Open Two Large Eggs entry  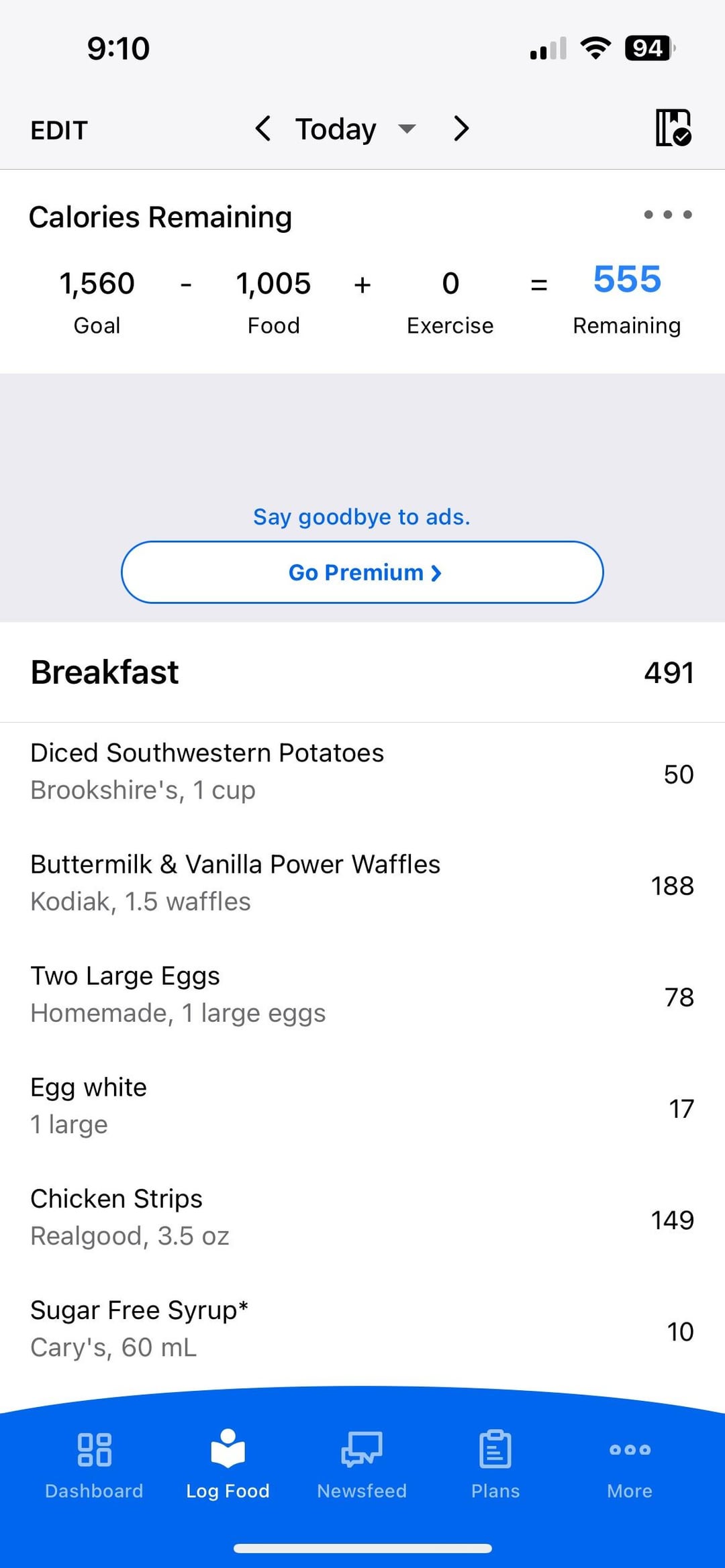tap(362, 994)
